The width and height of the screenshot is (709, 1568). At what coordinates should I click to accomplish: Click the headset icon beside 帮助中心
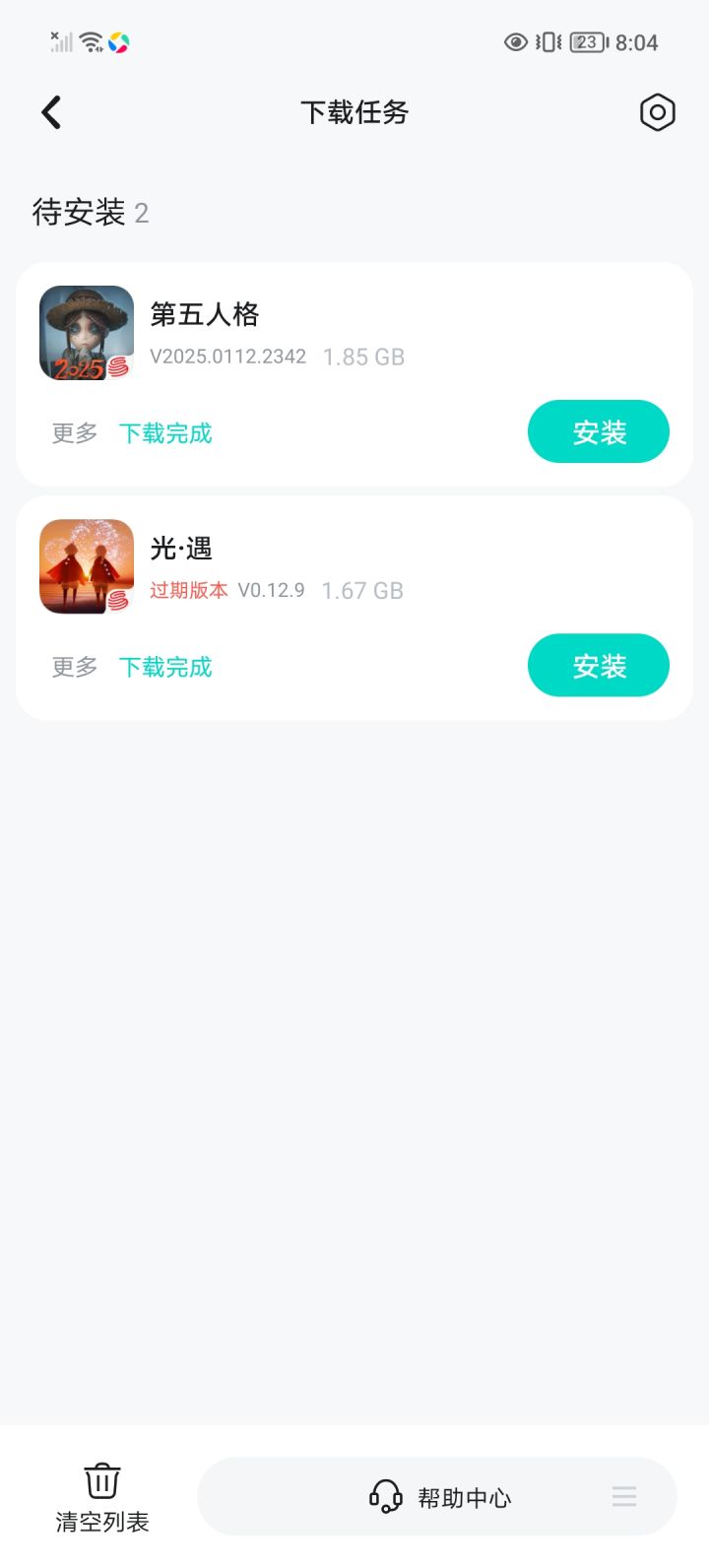pos(385,1497)
